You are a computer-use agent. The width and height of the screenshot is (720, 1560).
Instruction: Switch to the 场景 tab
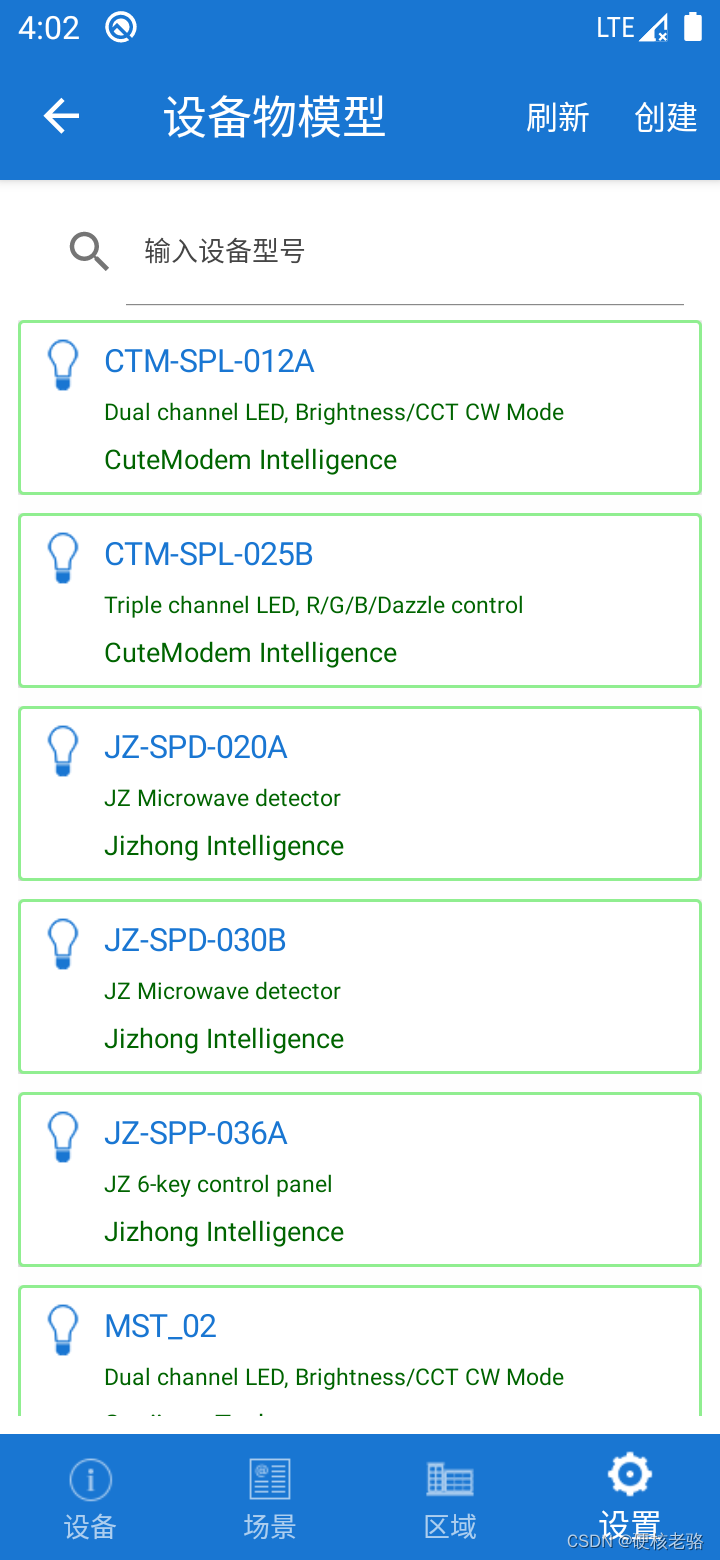click(x=270, y=1497)
